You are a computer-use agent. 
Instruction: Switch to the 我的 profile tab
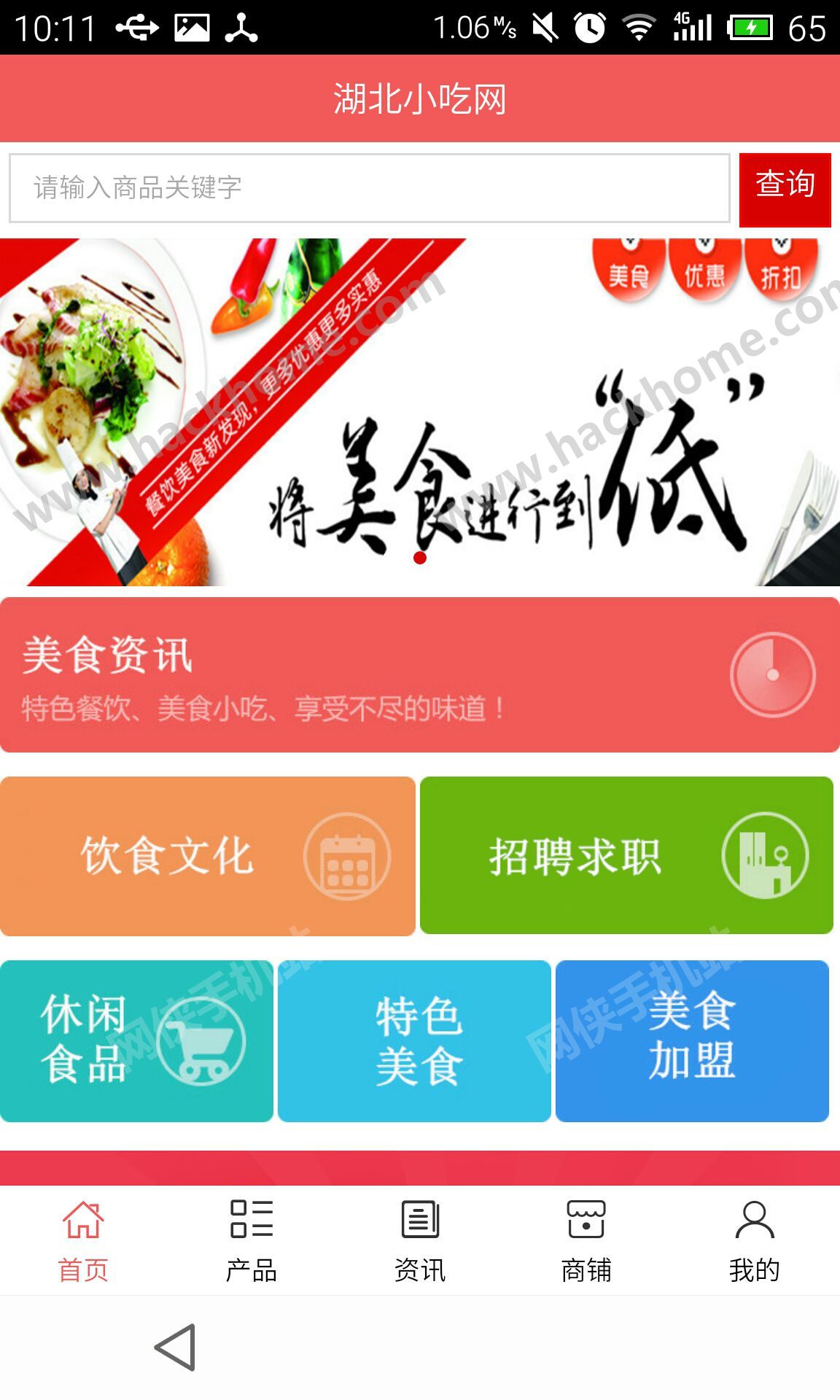755,1241
